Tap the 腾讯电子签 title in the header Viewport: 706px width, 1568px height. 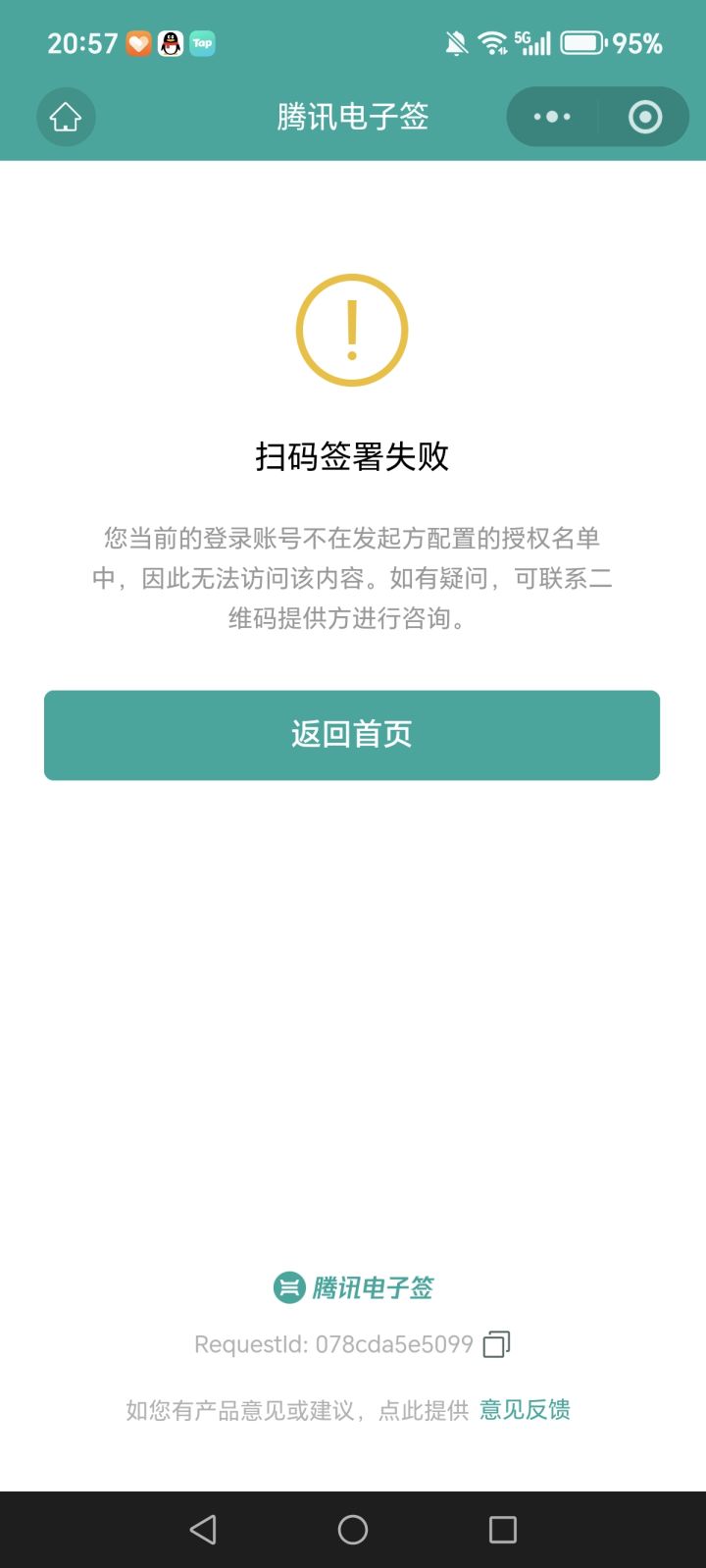pos(352,116)
